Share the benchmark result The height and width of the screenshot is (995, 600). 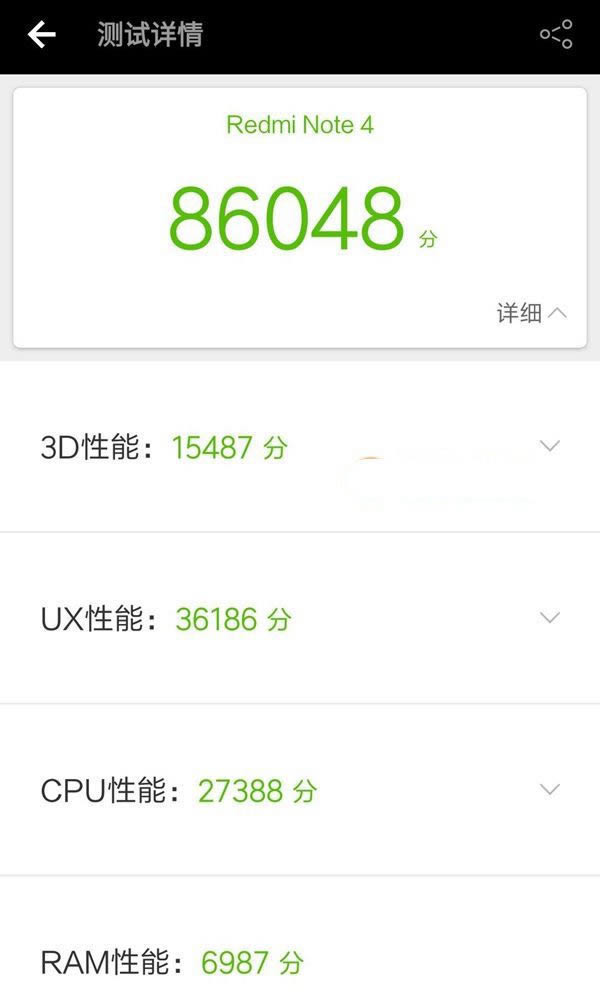pos(556,35)
